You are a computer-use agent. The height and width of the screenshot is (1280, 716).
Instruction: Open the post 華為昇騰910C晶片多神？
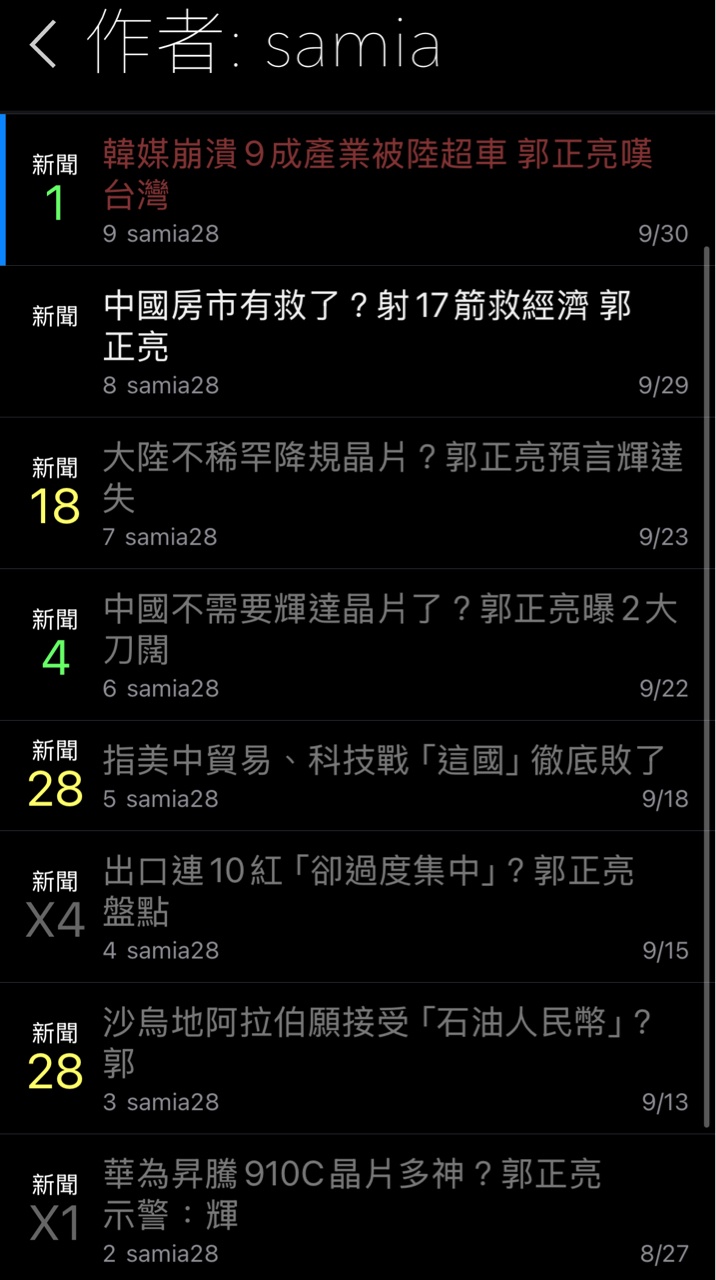tap(352, 1194)
